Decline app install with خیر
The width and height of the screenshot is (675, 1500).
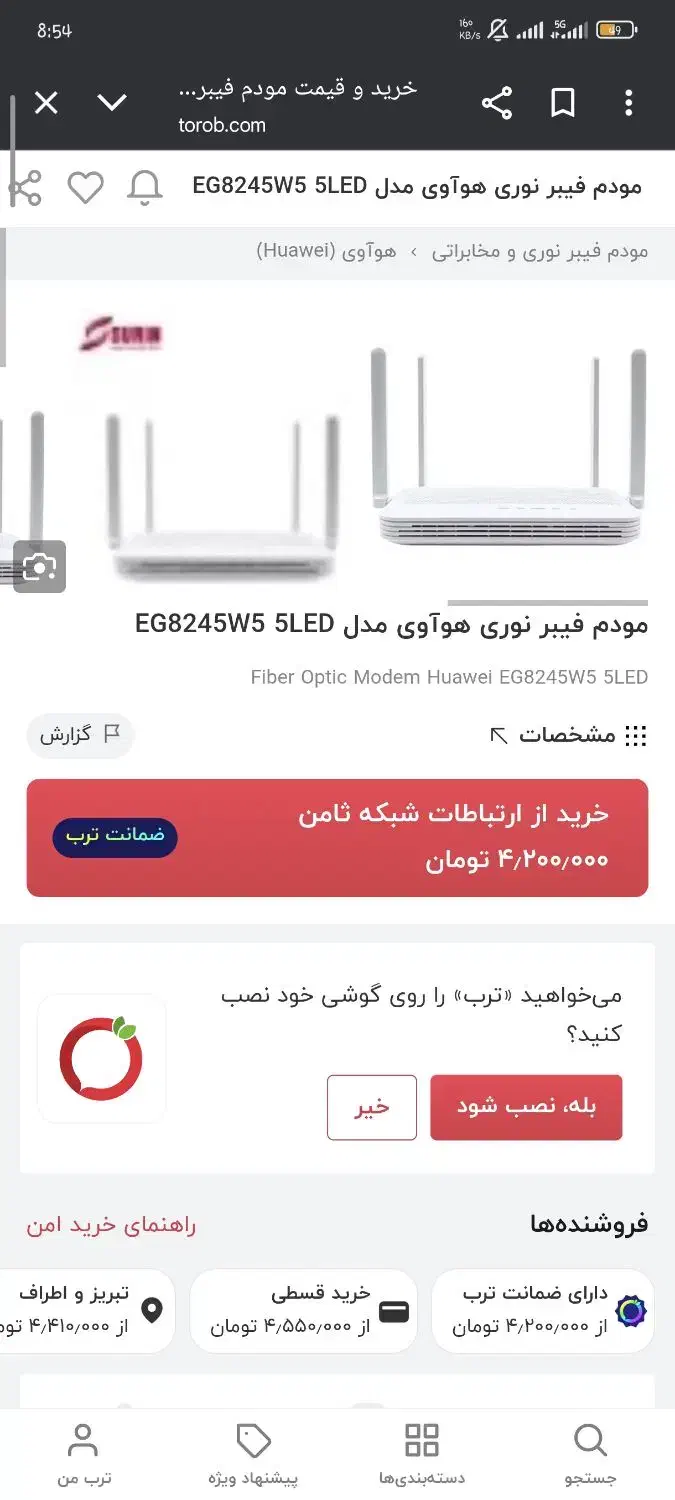tap(371, 1107)
